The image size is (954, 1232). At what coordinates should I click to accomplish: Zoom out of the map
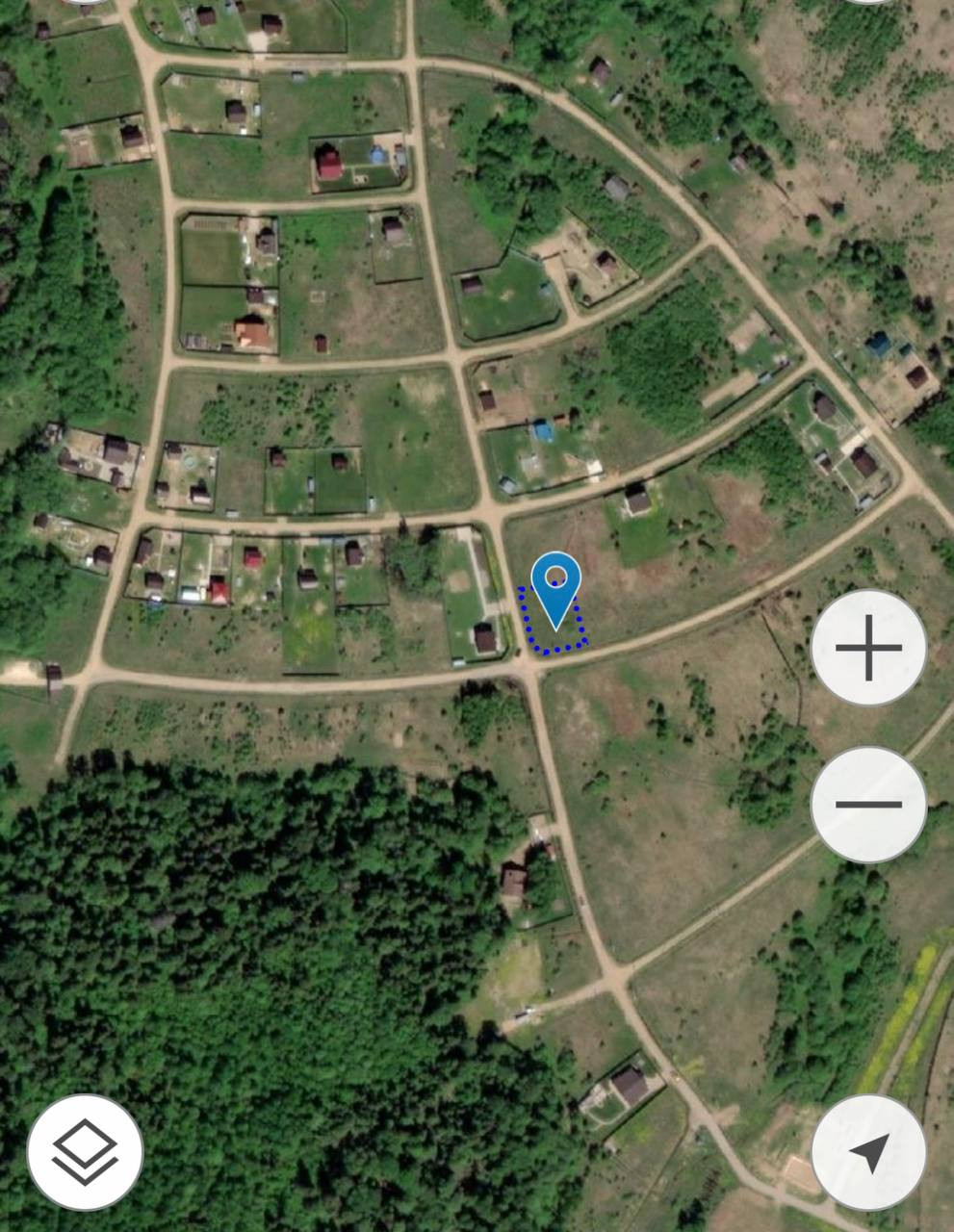coord(868,804)
